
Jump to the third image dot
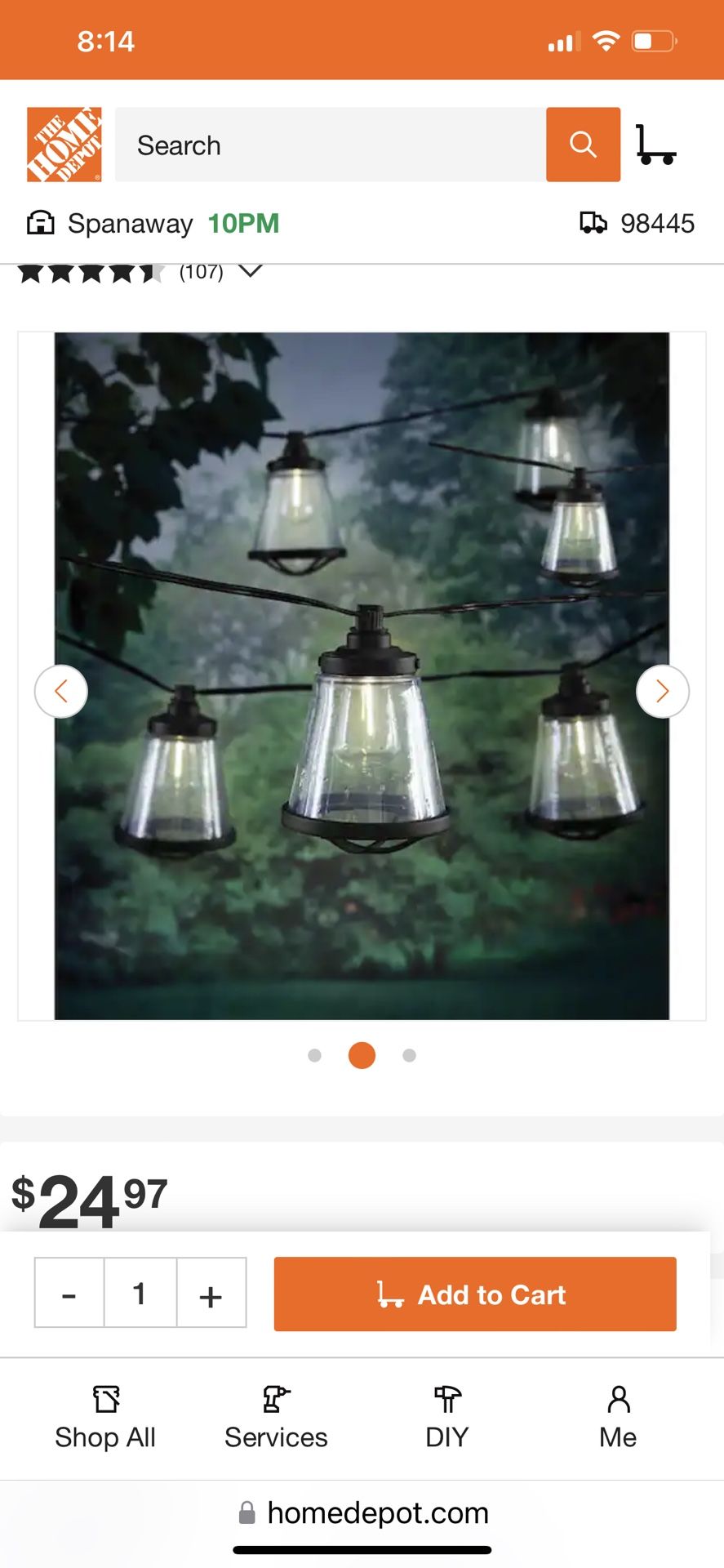tap(409, 1055)
